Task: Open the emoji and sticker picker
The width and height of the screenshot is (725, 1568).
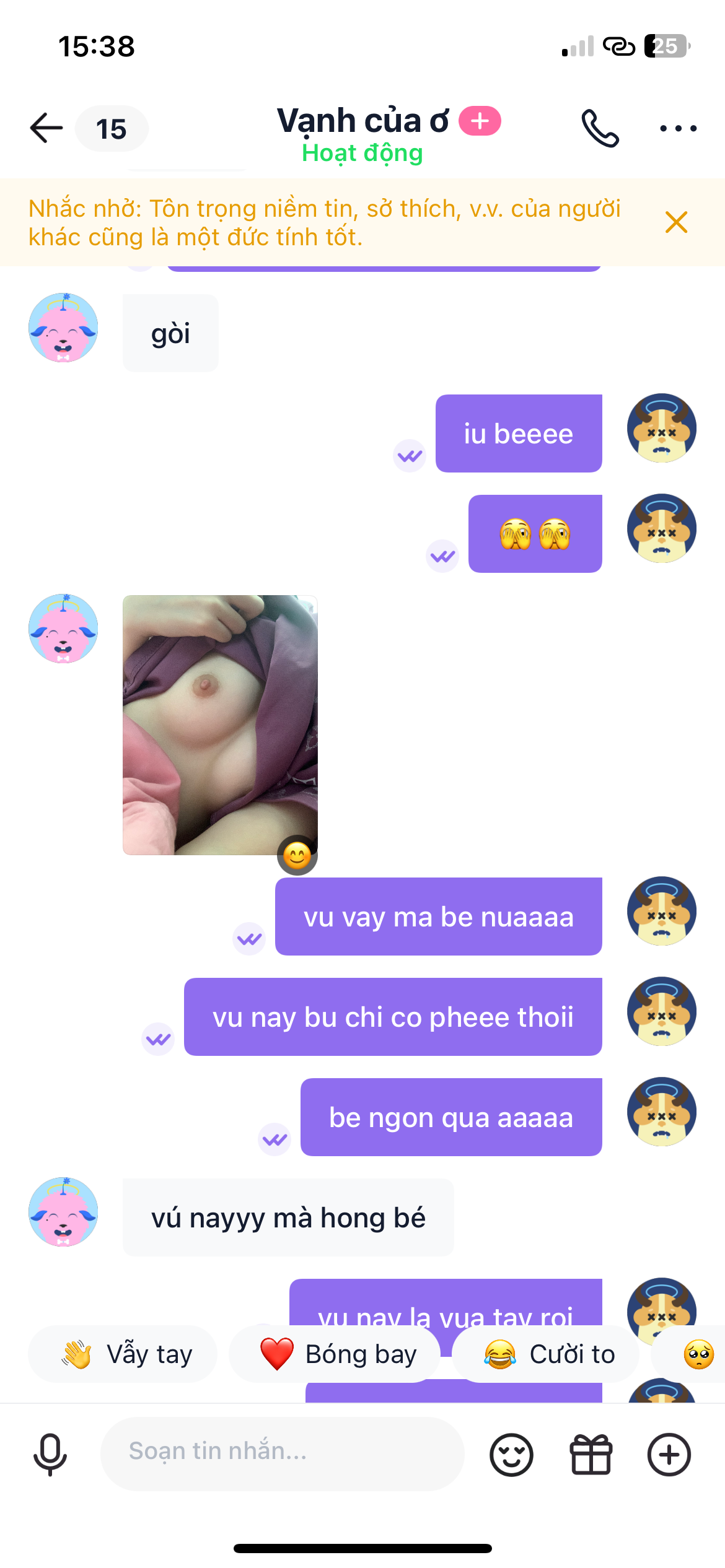Action: click(x=511, y=1454)
